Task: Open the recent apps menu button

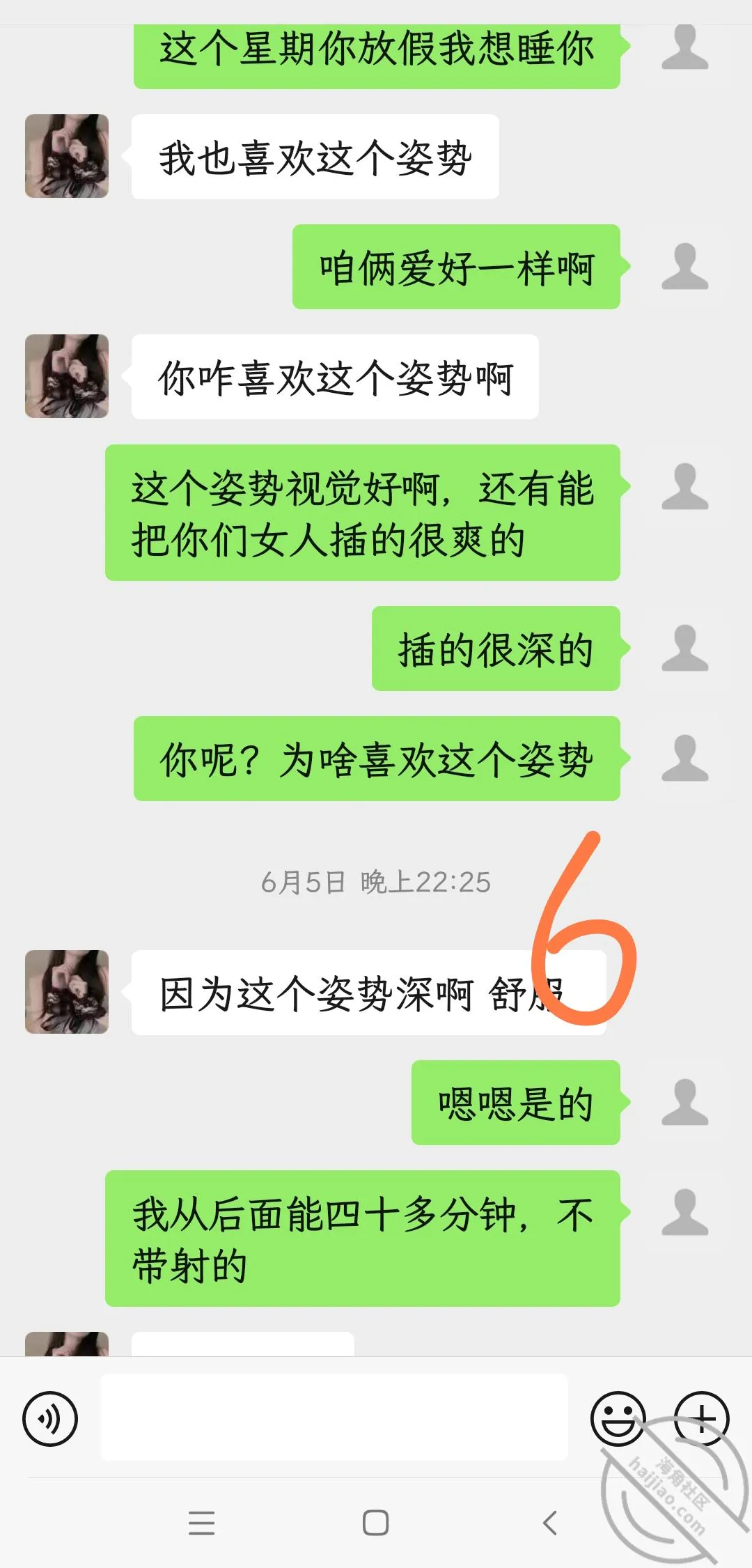Action: (x=202, y=1523)
